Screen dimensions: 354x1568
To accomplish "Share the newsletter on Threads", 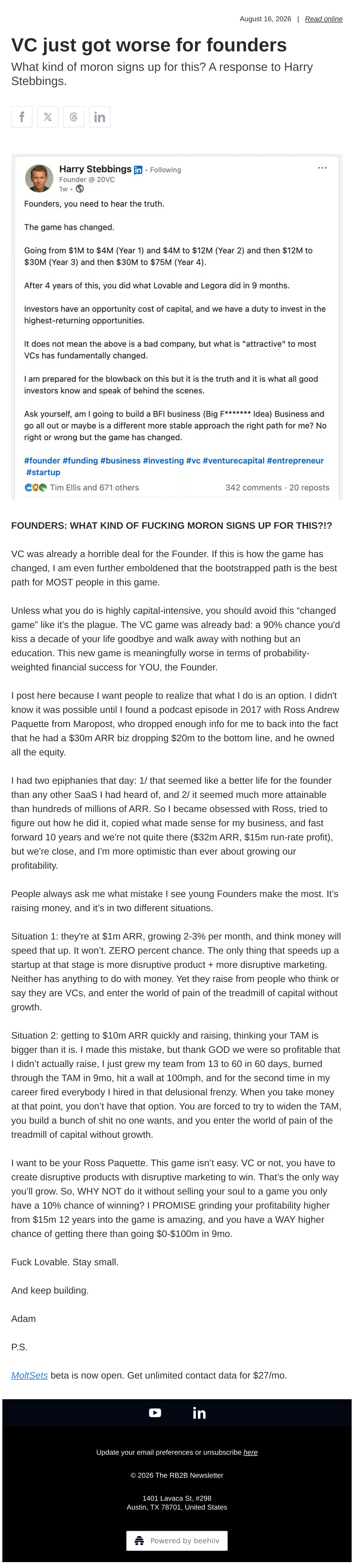I will click(x=73, y=117).
